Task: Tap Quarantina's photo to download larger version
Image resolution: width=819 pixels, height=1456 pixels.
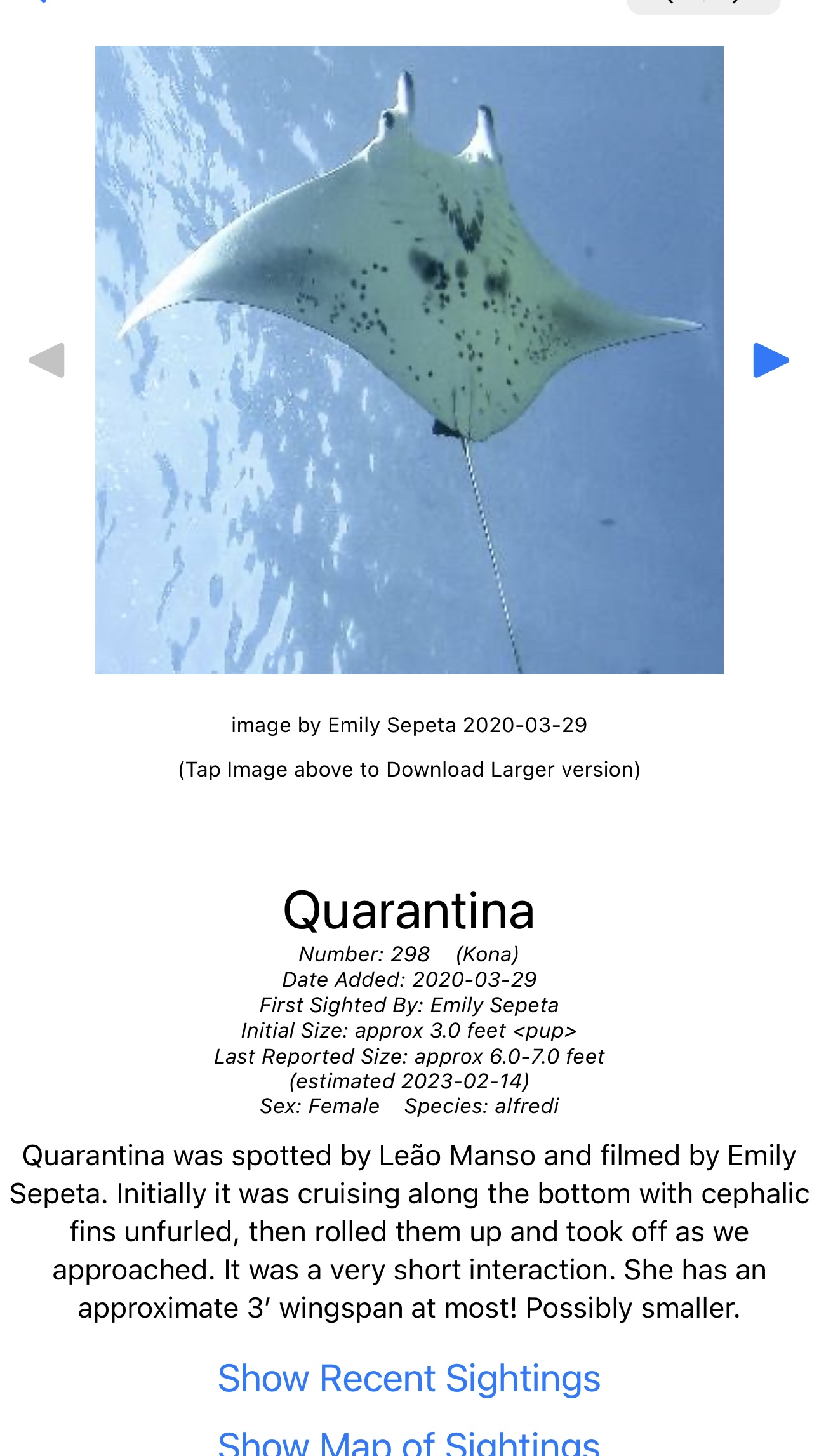Action: tap(409, 359)
